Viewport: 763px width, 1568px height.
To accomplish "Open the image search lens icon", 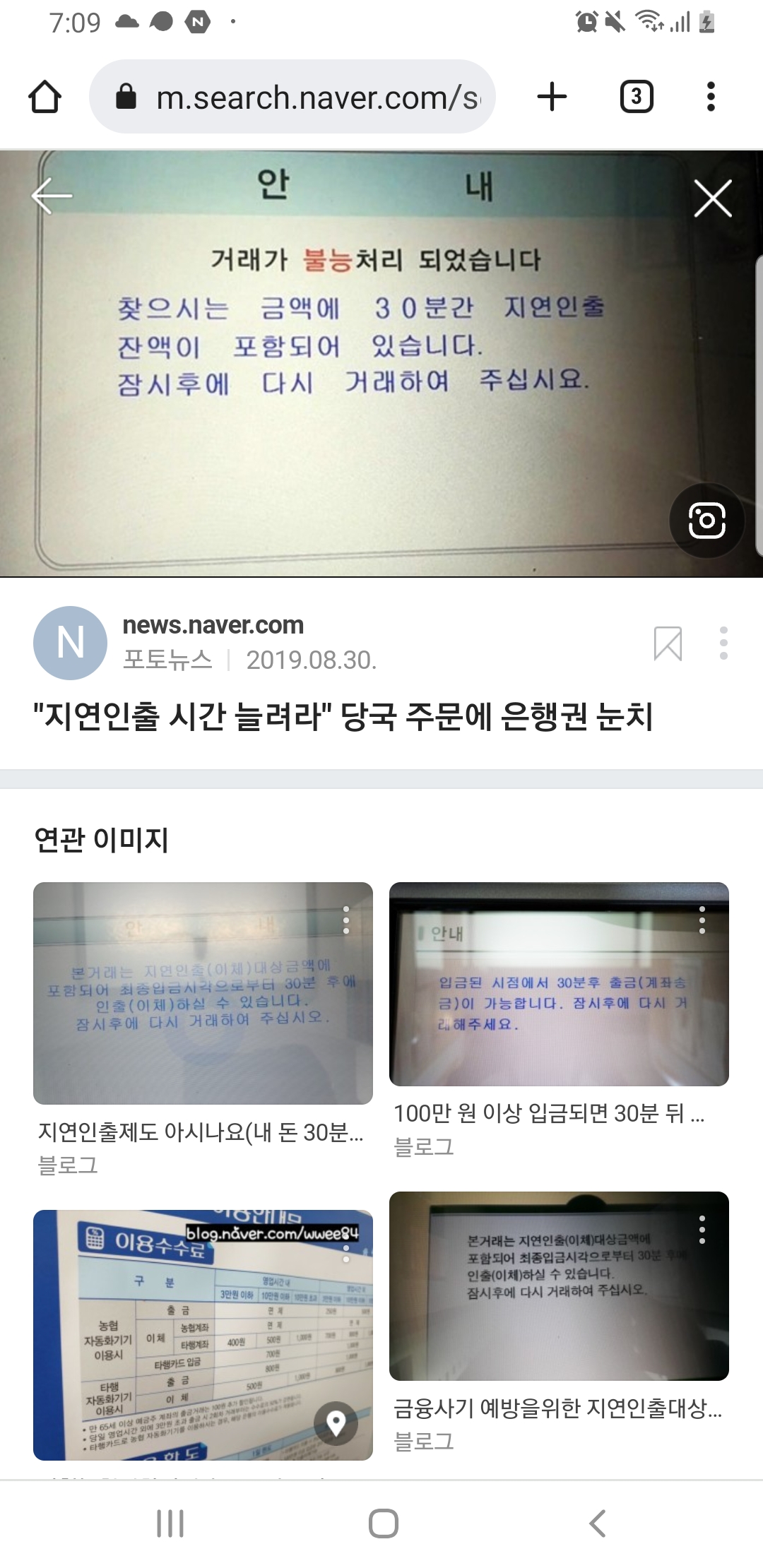I will click(x=706, y=521).
